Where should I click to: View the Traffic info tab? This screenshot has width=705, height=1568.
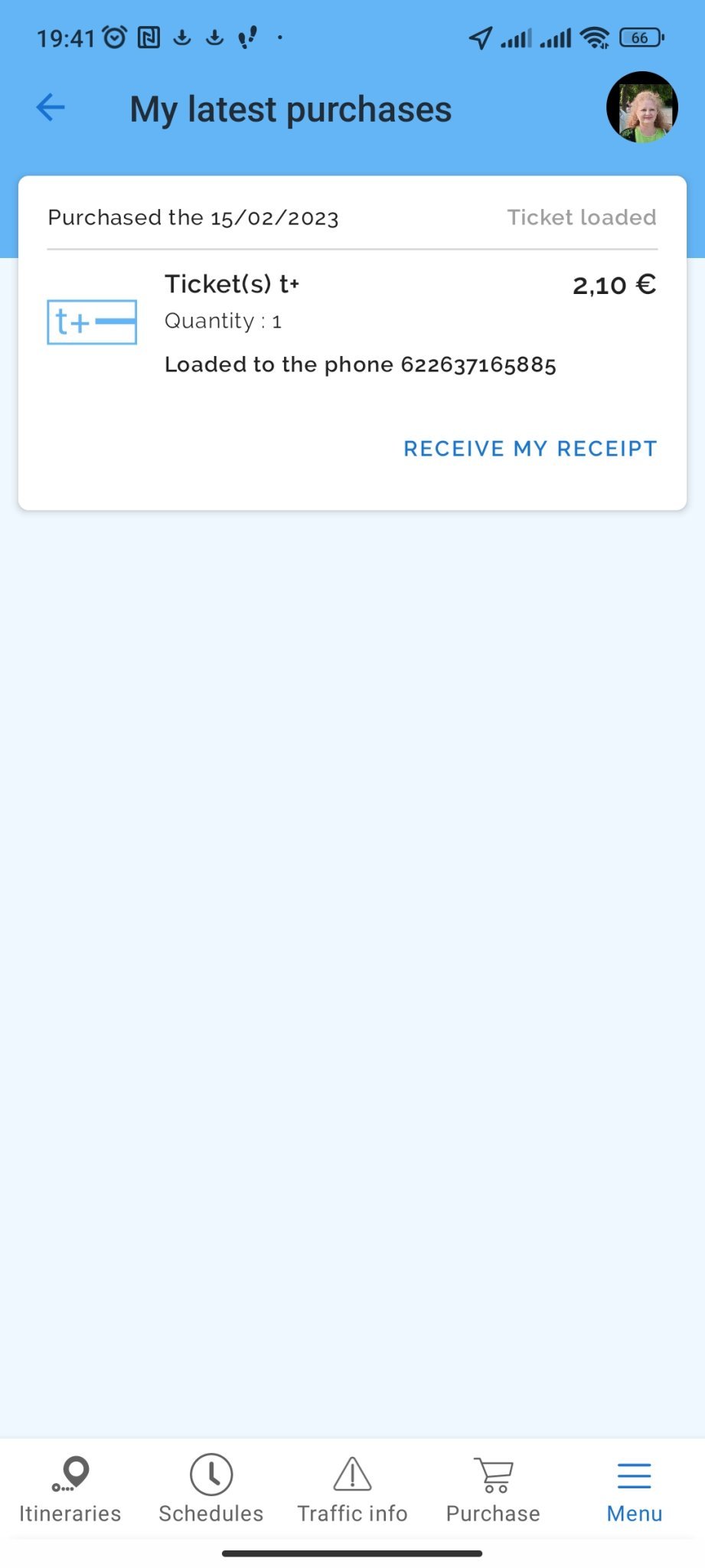click(352, 1489)
